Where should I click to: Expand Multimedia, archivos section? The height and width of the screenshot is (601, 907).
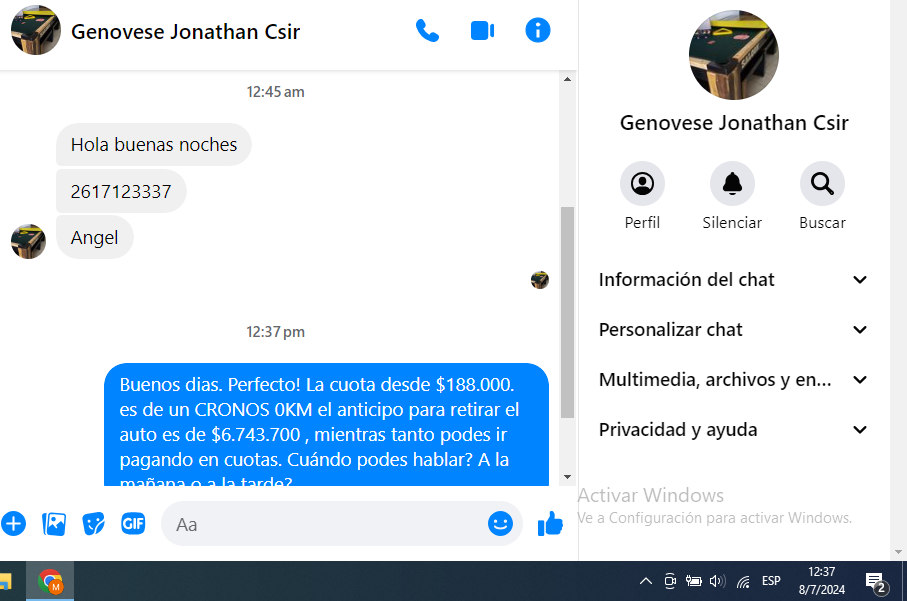733,380
